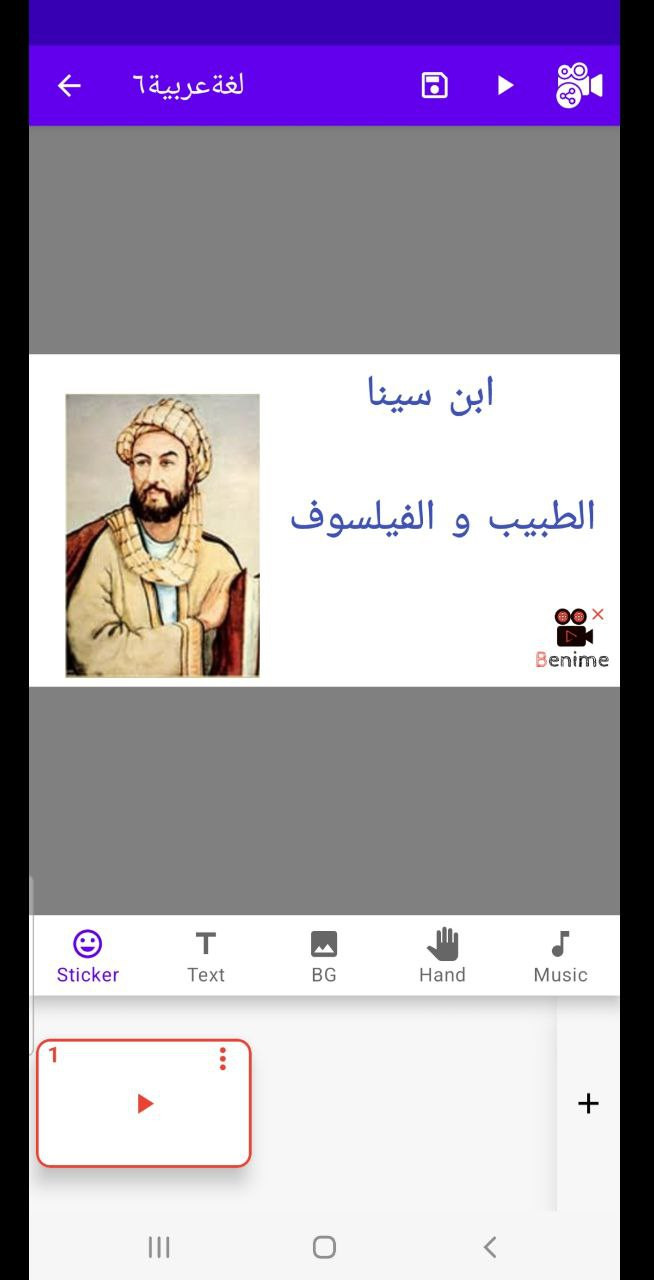This screenshot has width=654, height=1280.
Task: Remove the Benime watermark with the X
Action: 598,614
